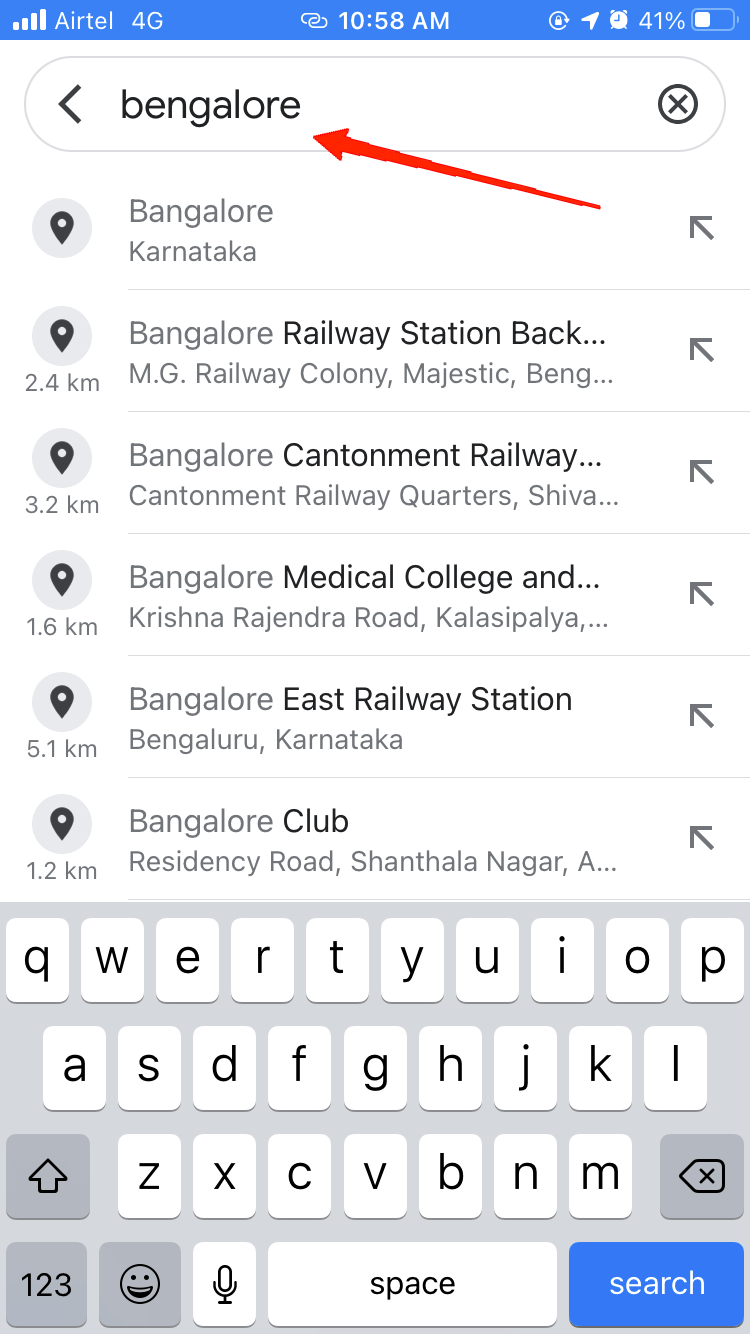Insert 'Bangalore' Karnataka into search via arrow
The image size is (750, 1334).
tap(702, 228)
